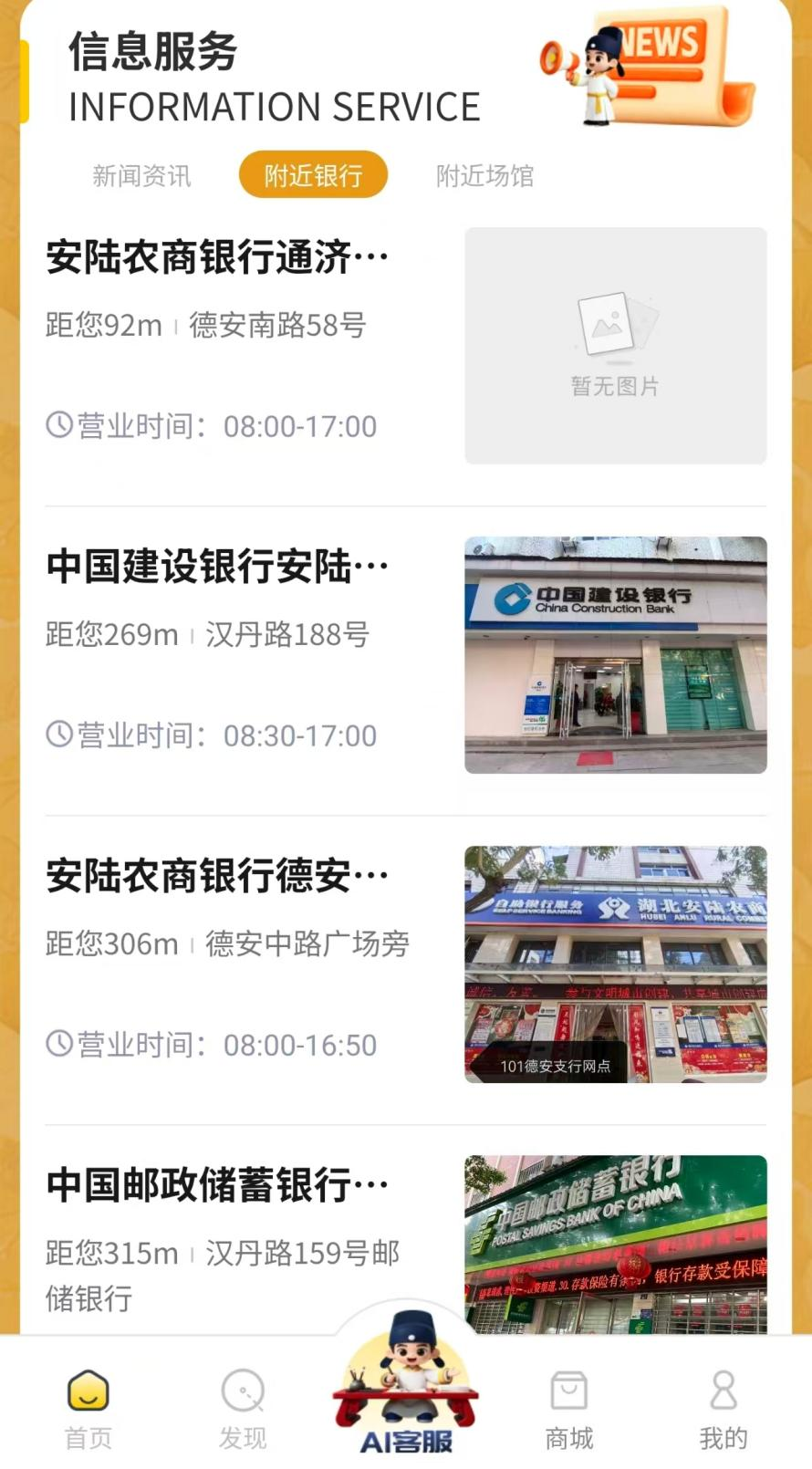Open the 商城 tab
The height and width of the screenshot is (1469, 812).
pyautogui.click(x=569, y=1409)
